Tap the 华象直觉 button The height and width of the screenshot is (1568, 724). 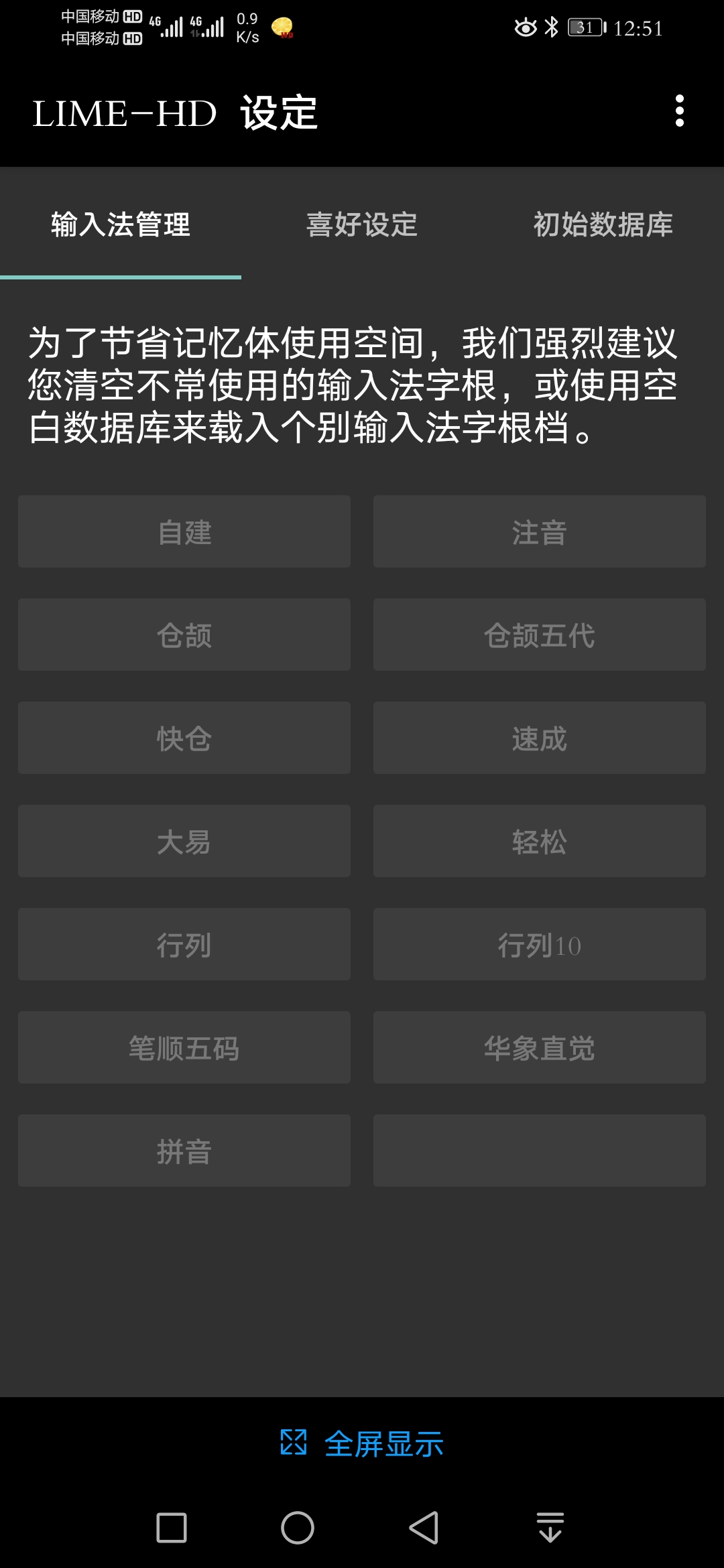click(x=539, y=1048)
